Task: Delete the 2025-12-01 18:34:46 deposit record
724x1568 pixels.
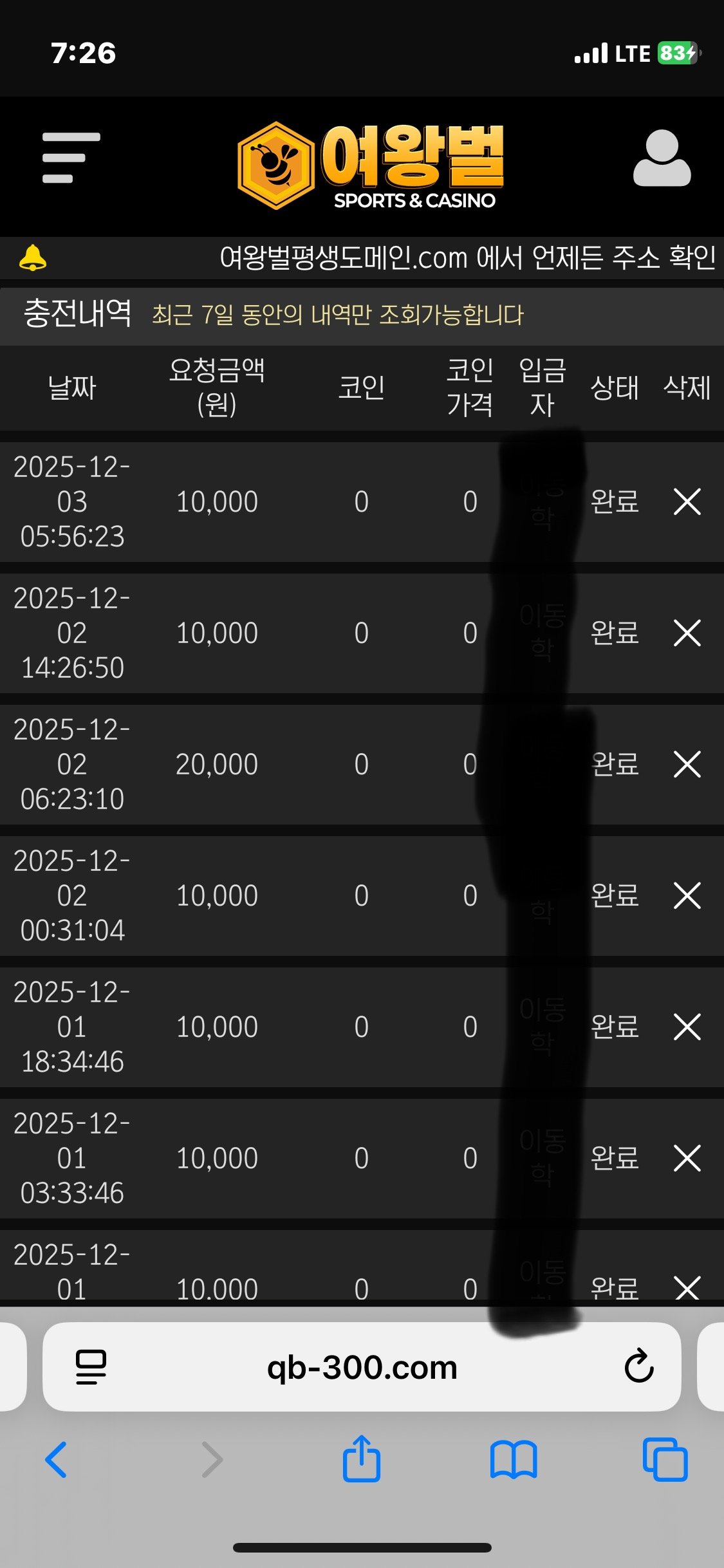Action: tap(687, 1027)
